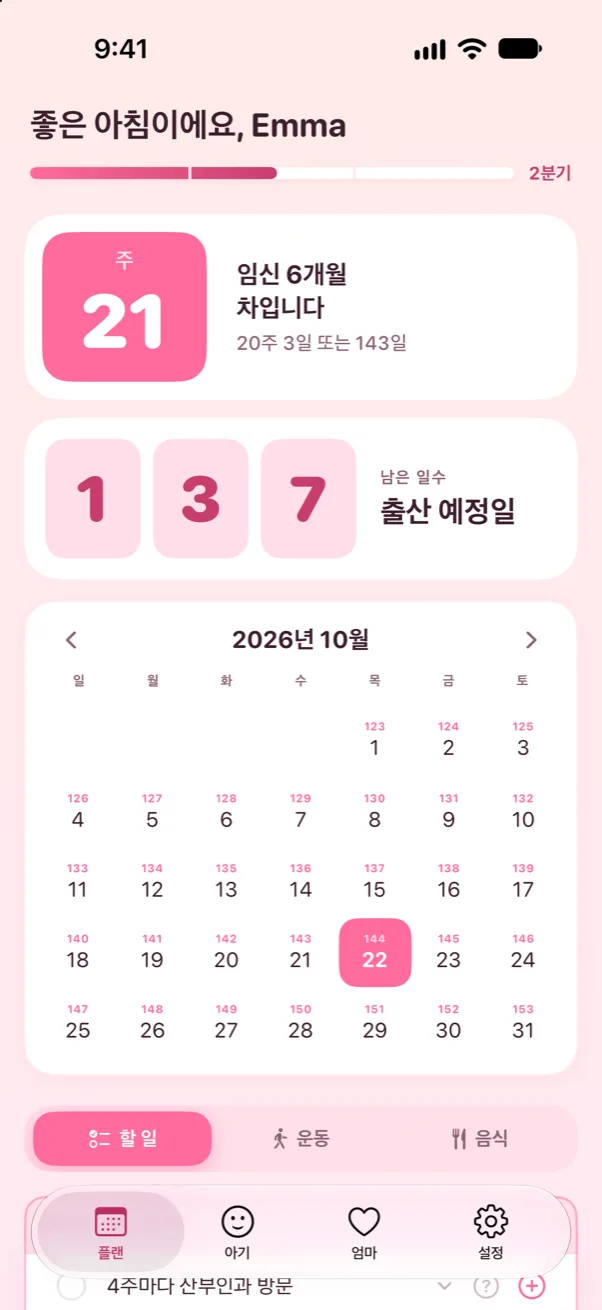Switch to the 할 일 segment
This screenshot has height=1310, width=602.
(x=122, y=1138)
